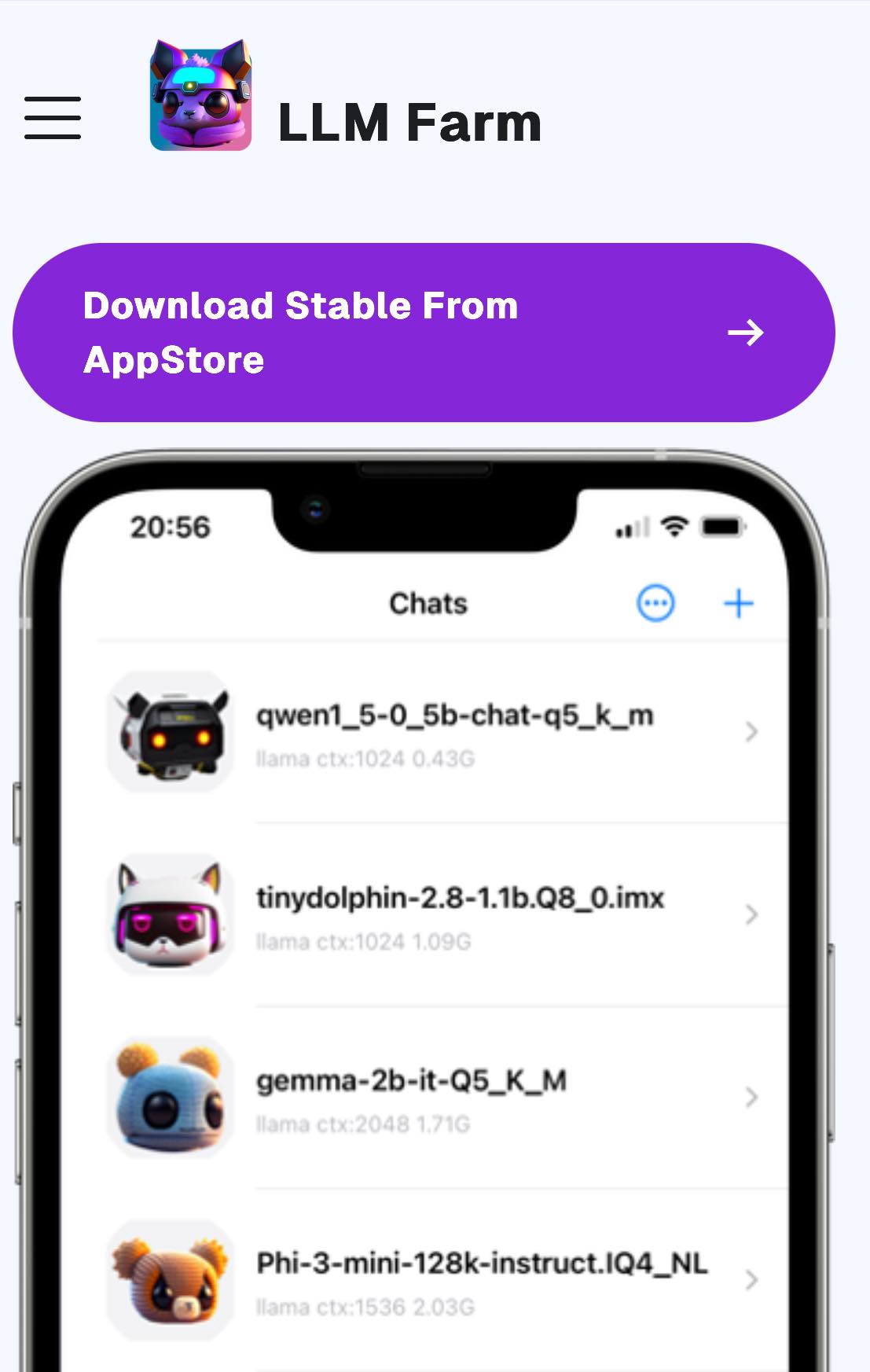Viewport: 870px width, 1372px height.
Task: Tap Download Stable From AppStore button
Action: [x=424, y=333]
